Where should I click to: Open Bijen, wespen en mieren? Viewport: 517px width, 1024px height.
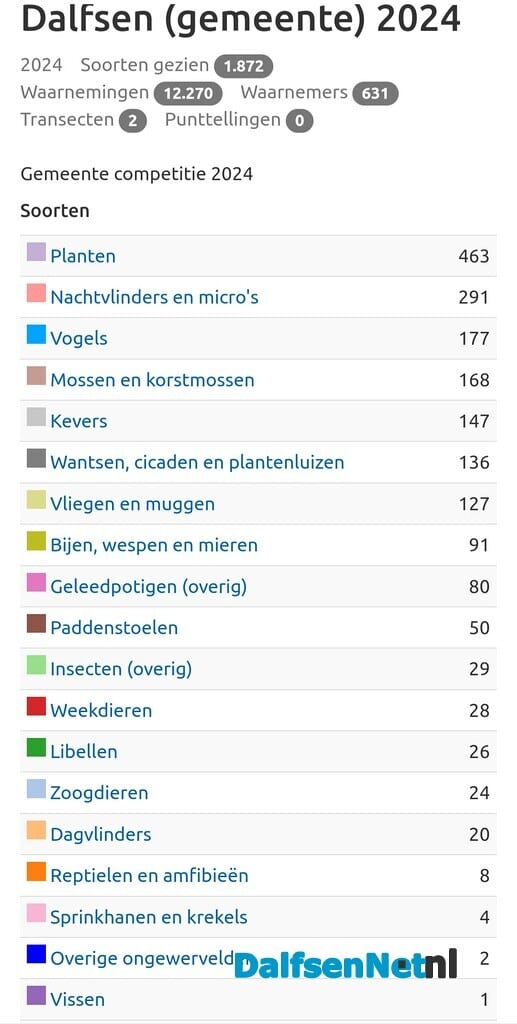[x=154, y=545]
